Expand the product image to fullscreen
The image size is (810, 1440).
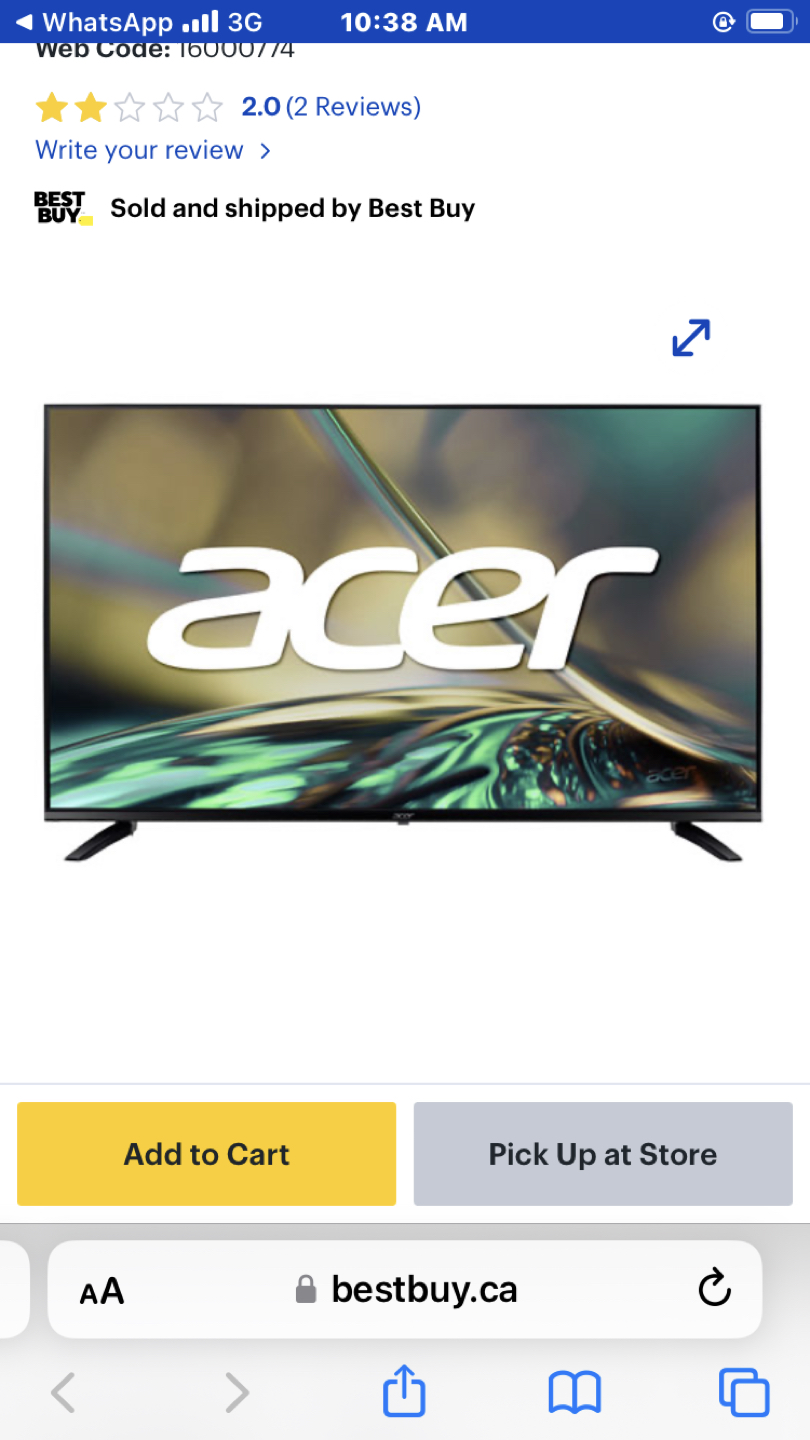pos(691,338)
